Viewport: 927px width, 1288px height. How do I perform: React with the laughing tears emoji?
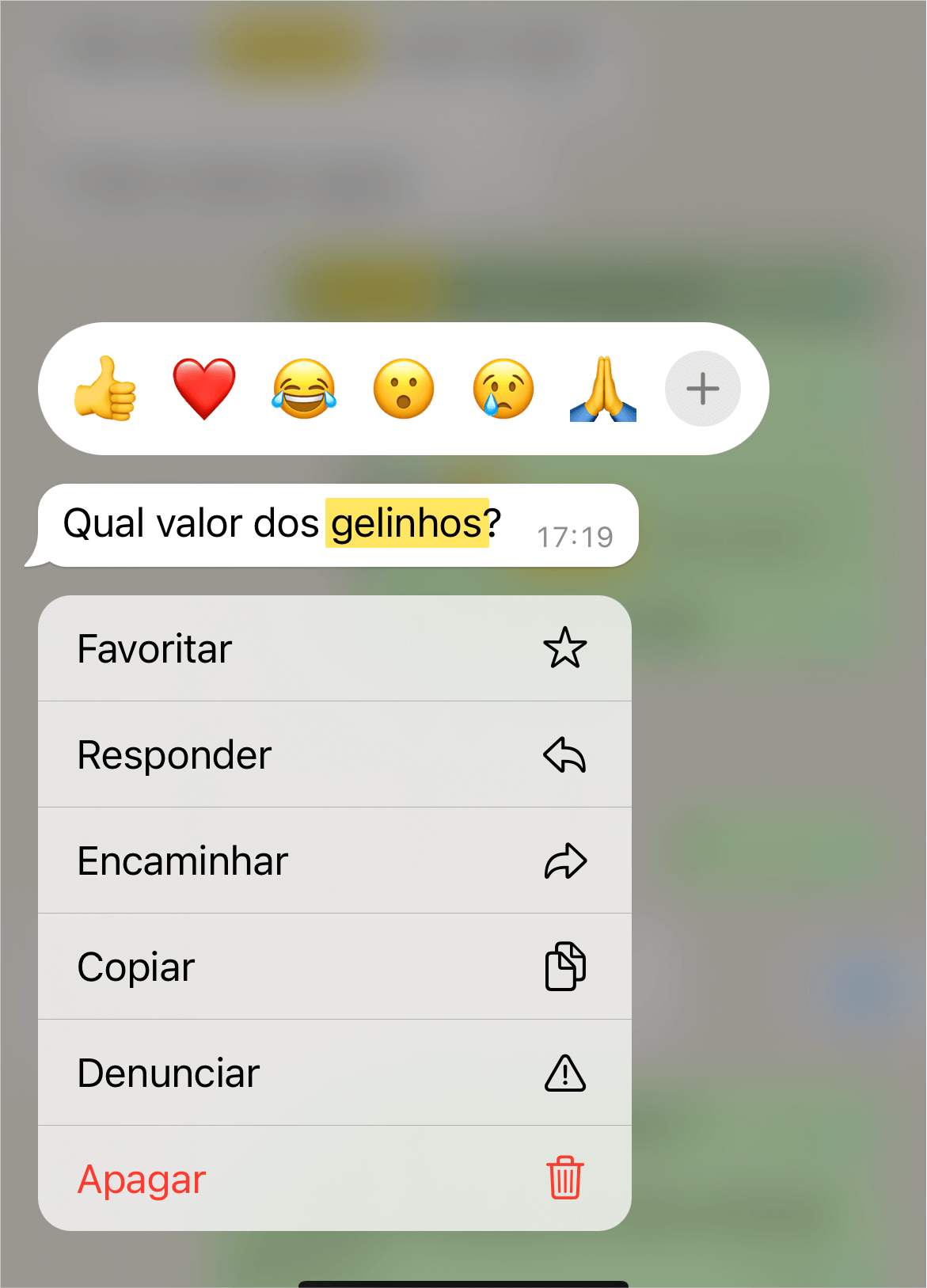304,389
